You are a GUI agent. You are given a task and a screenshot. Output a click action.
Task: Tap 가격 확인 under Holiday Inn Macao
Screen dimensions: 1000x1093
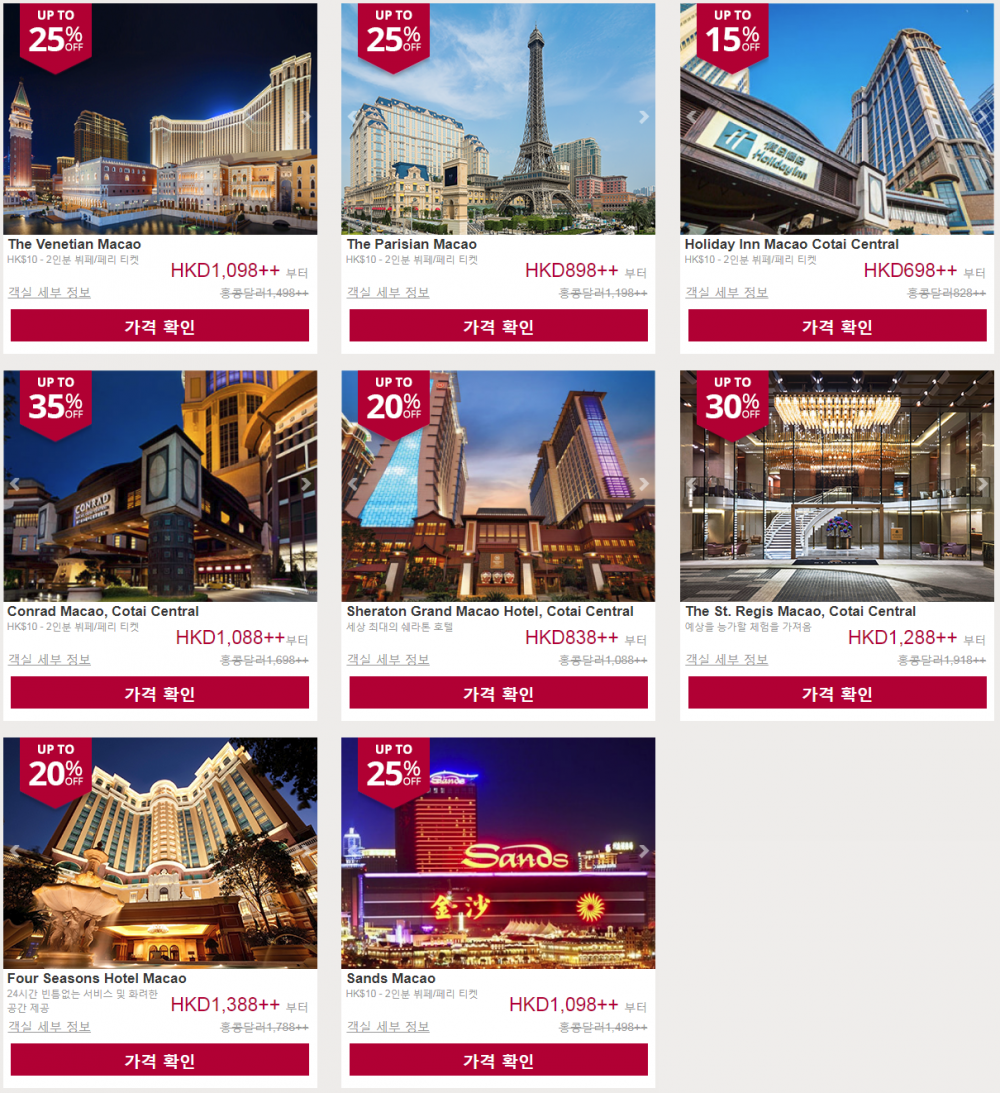tap(837, 326)
